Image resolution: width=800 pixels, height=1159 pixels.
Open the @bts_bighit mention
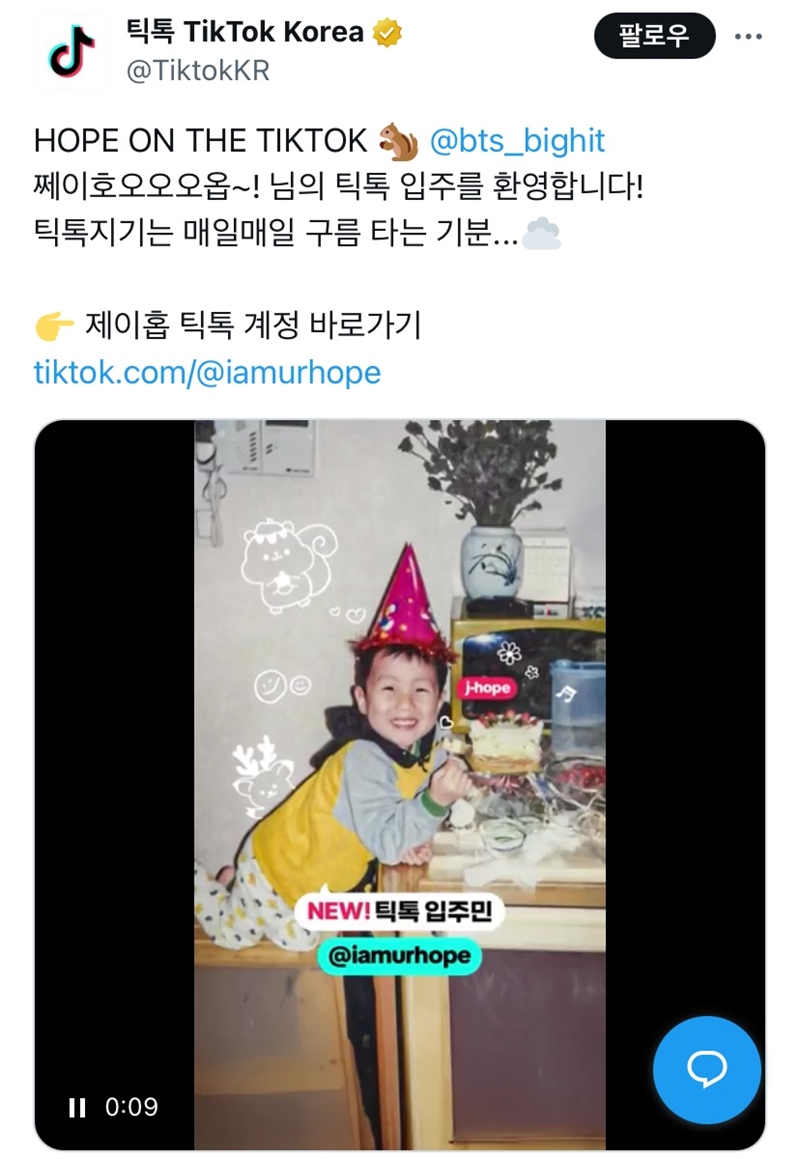click(517, 141)
